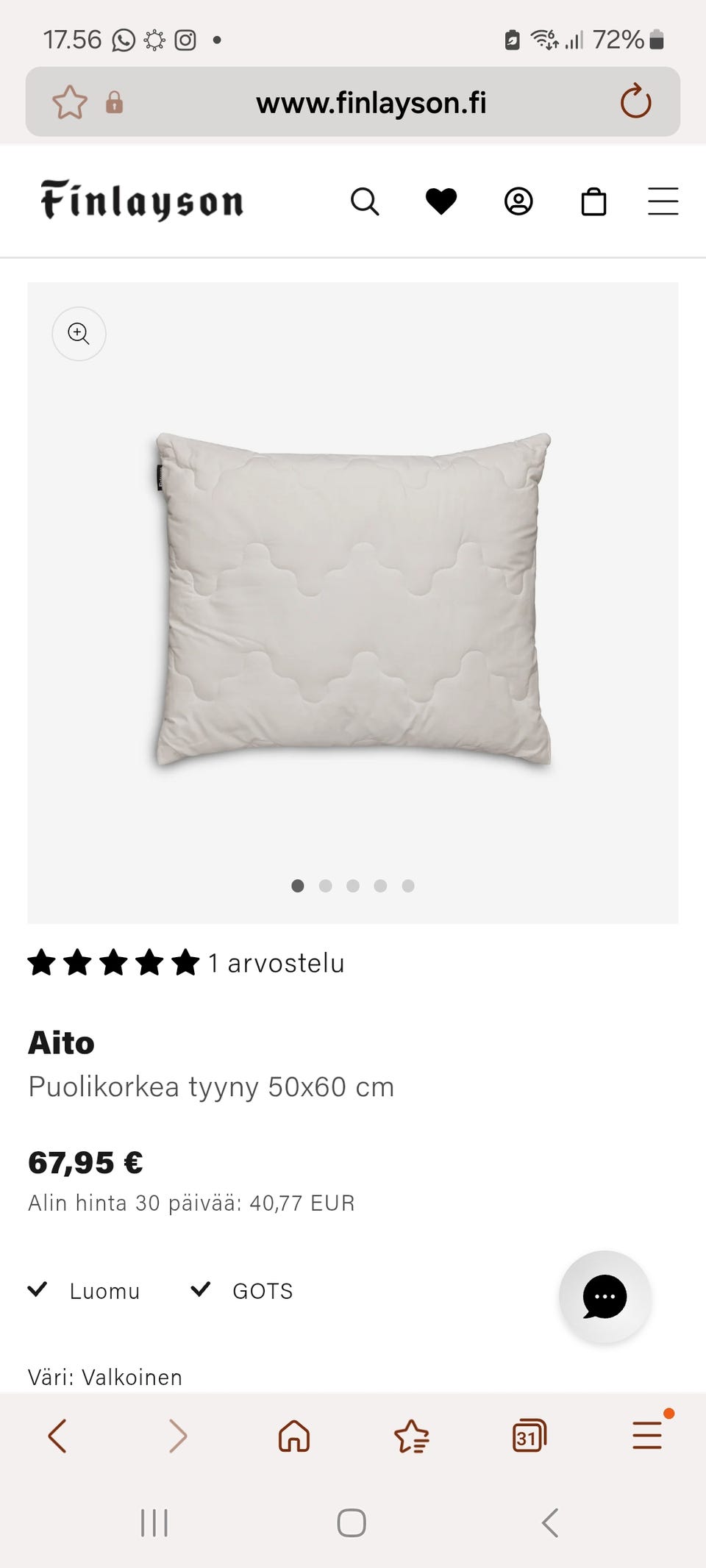Open the site search
This screenshot has height=1568, width=706.
365,201
